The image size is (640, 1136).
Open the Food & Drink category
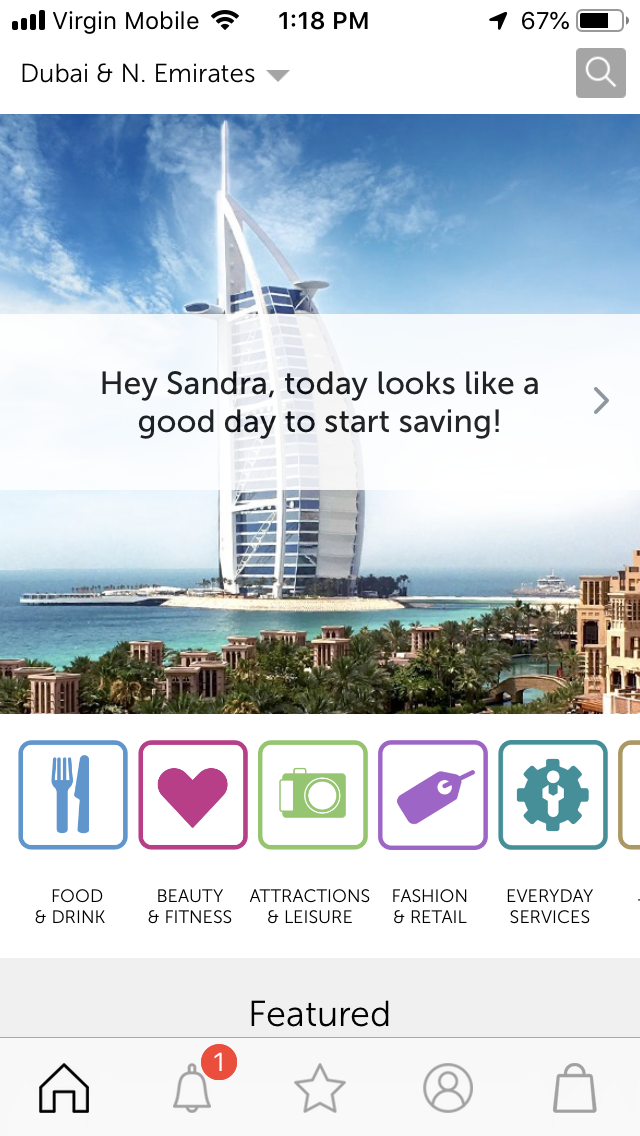pos(73,795)
